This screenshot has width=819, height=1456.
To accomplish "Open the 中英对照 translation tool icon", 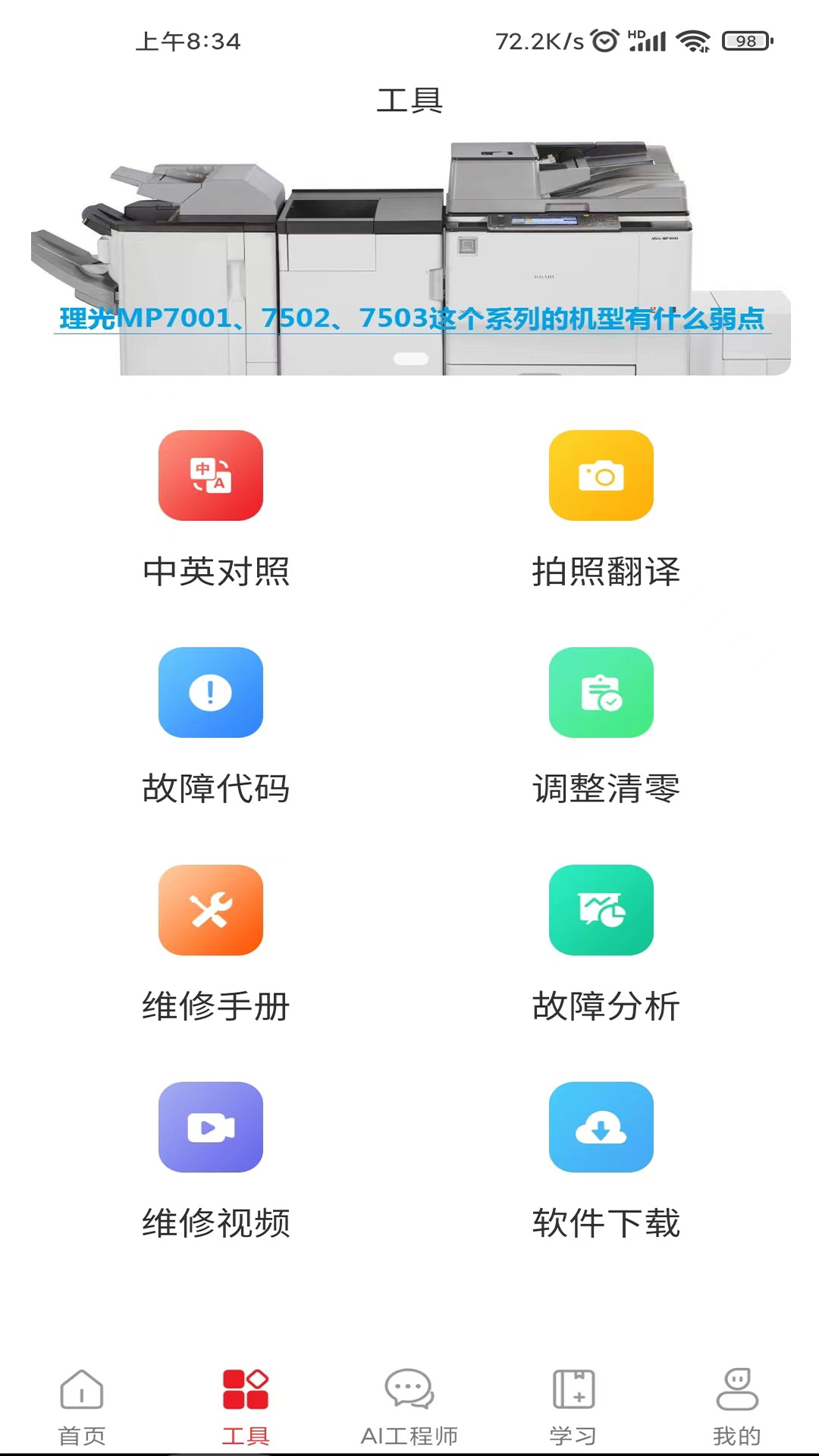I will pyautogui.click(x=210, y=475).
